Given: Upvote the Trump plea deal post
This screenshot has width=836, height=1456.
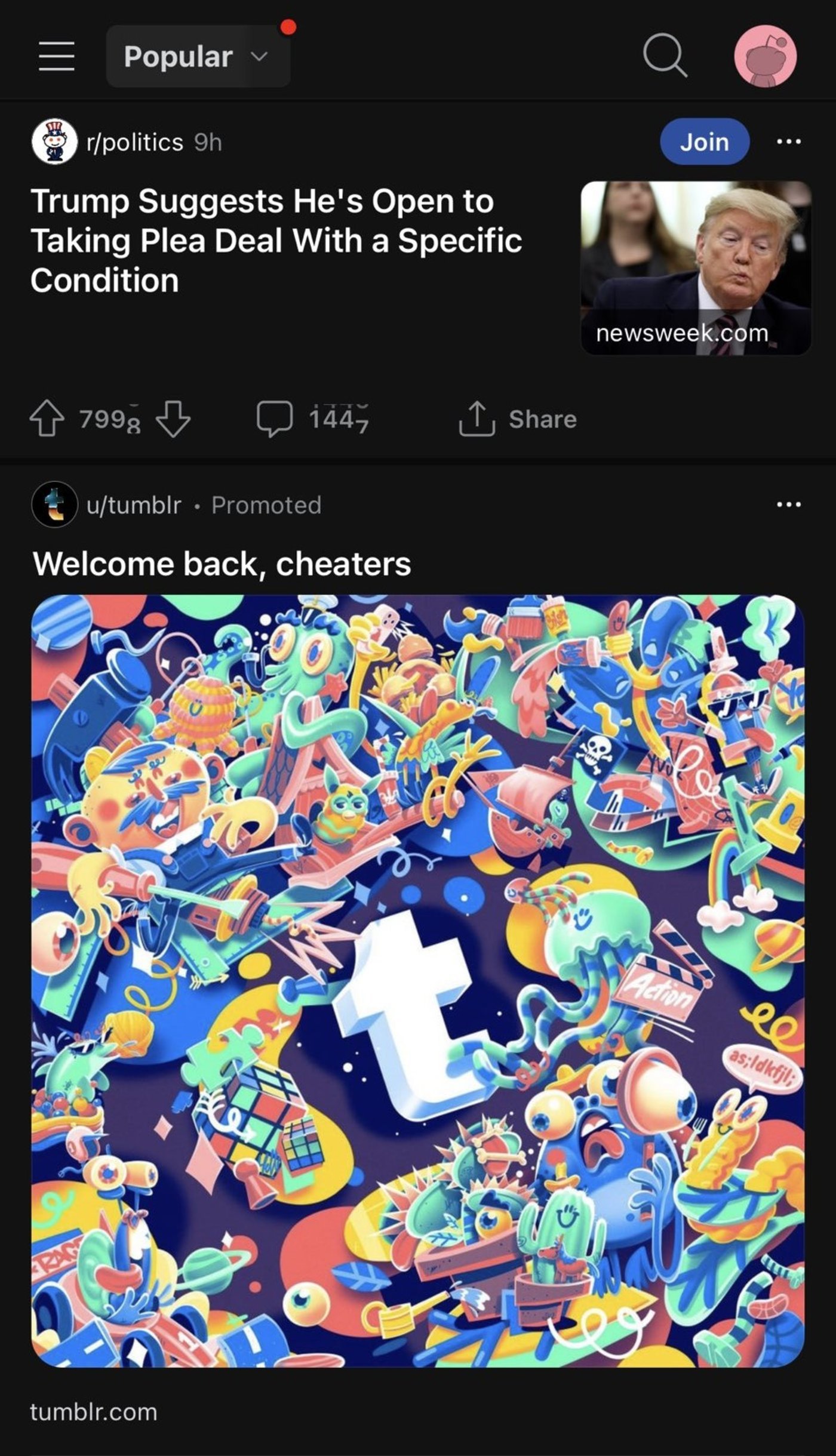Looking at the screenshot, I should [x=47, y=419].
